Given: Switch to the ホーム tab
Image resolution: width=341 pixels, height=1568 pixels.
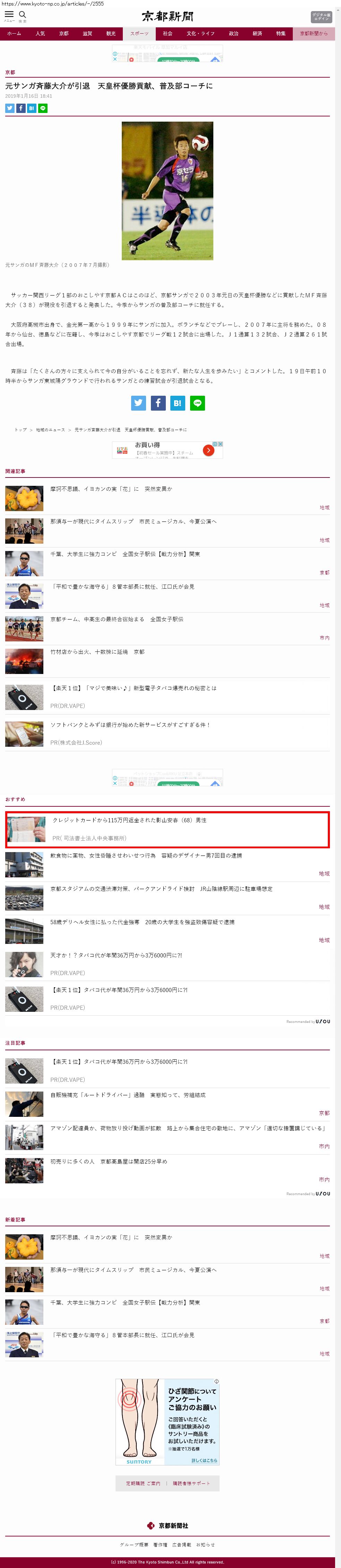Looking at the screenshot, I should point(14,34).
